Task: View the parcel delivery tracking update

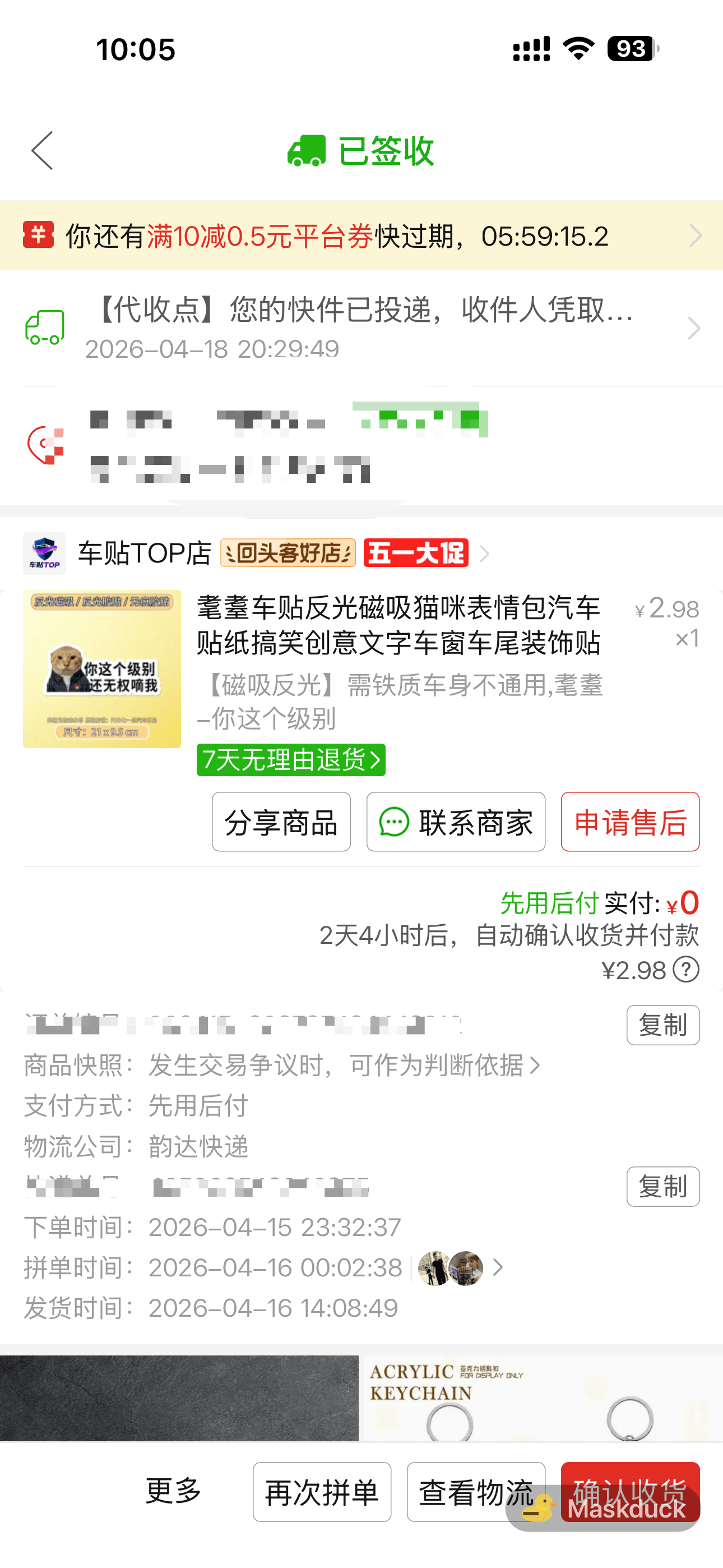Action: pos(361,328)
